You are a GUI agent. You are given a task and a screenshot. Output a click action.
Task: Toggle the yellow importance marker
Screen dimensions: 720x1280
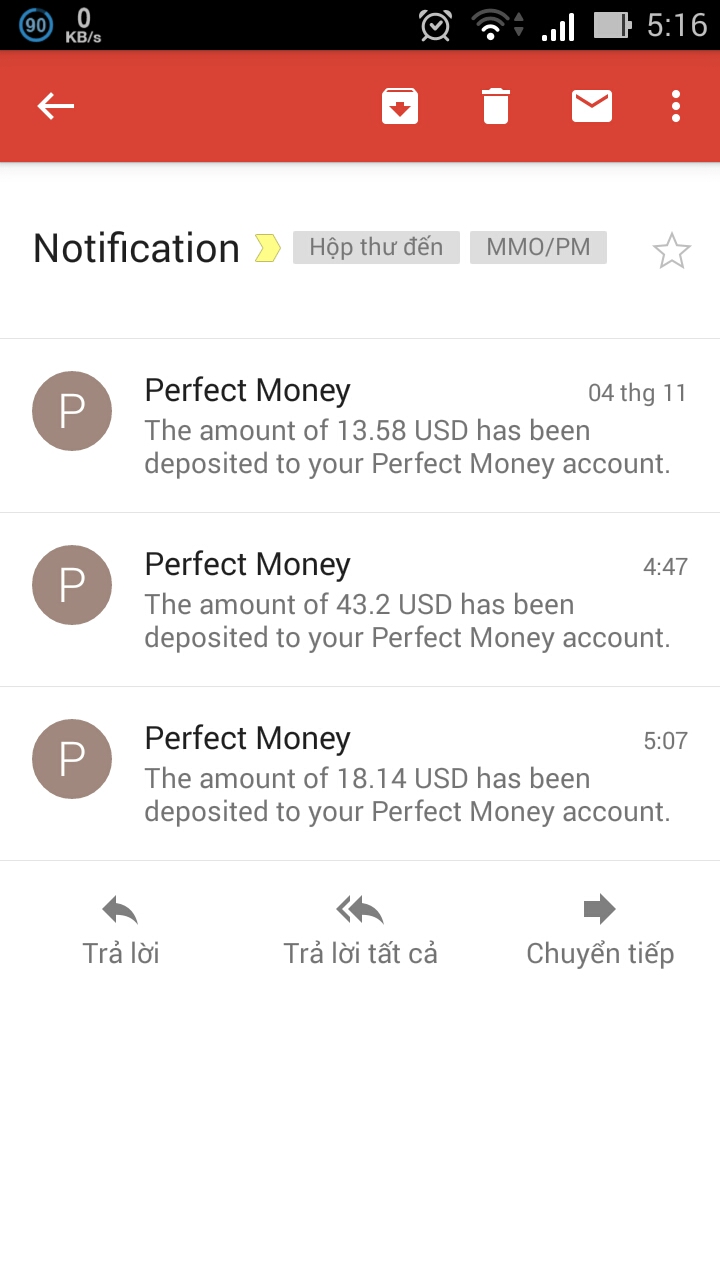(x=267, y=248)
